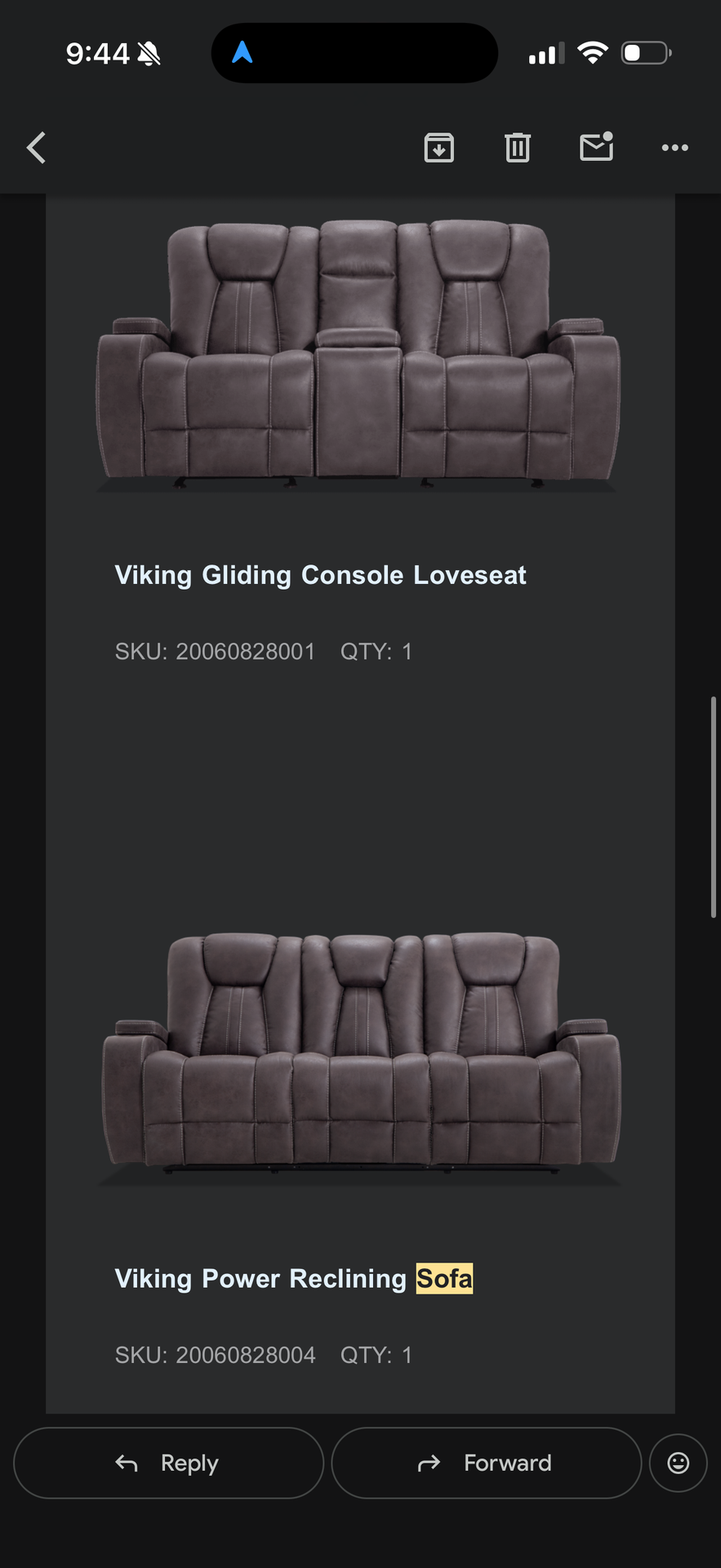Reply to this email

pos(168,1463)
